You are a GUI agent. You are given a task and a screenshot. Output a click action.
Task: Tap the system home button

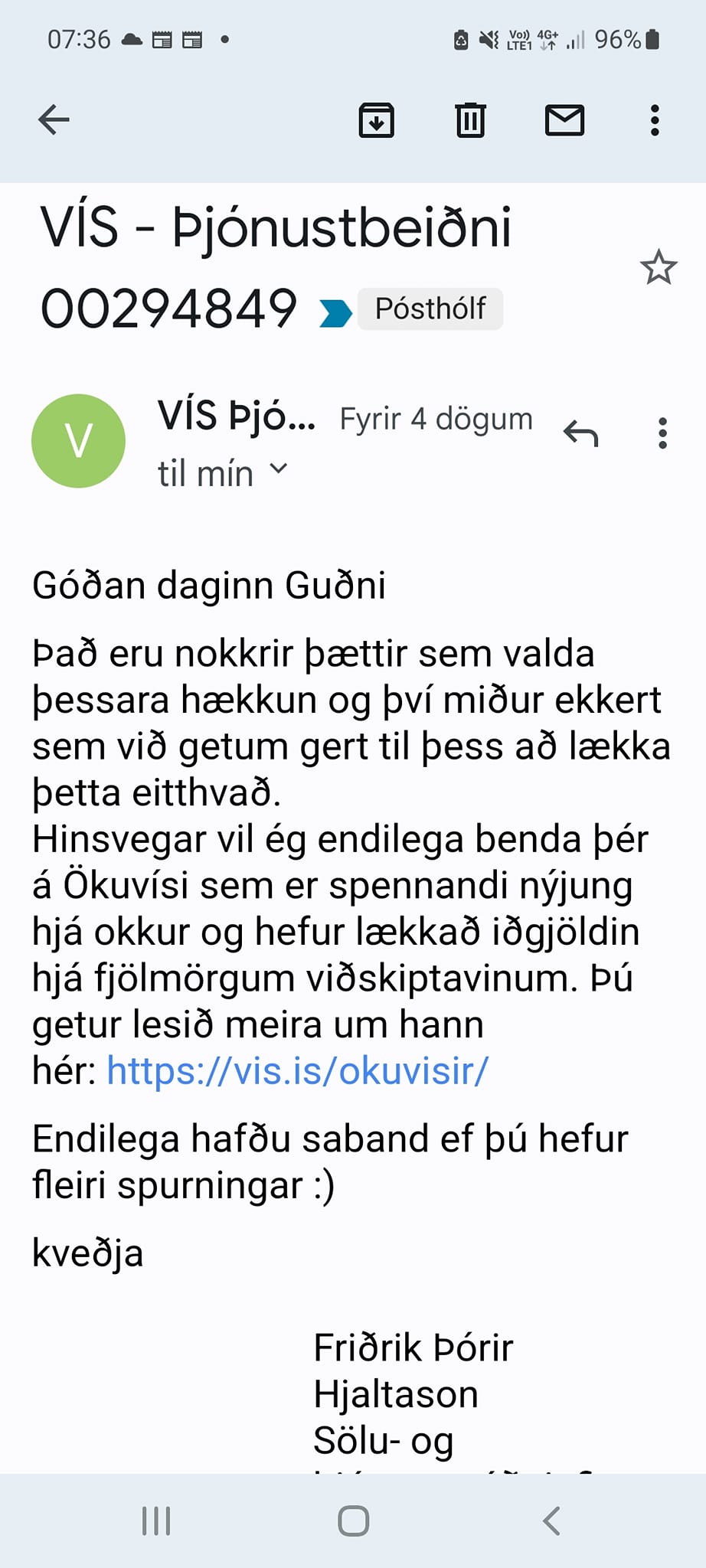click(353, 1521)
